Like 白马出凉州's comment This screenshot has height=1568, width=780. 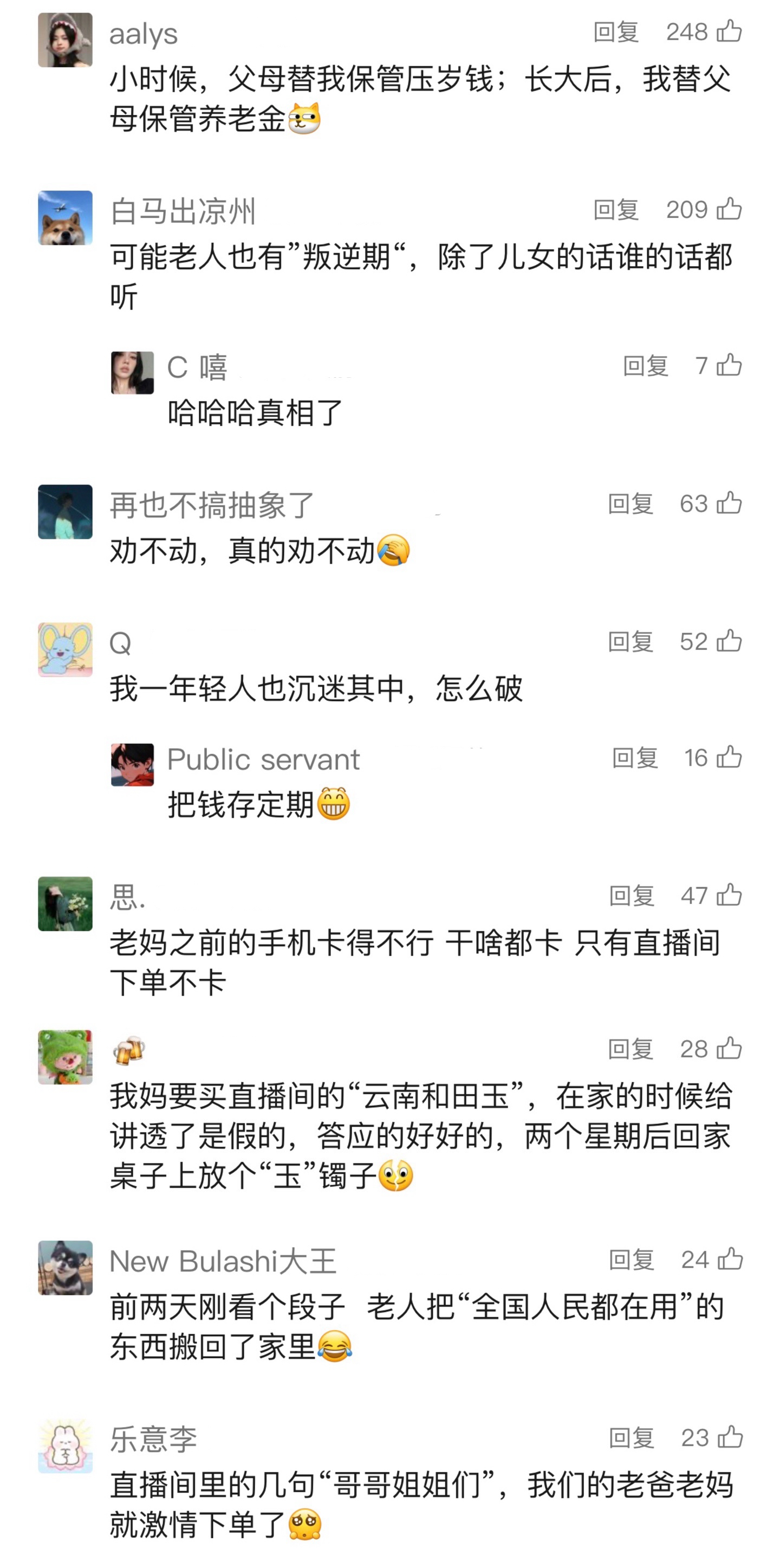pos(729,209)
